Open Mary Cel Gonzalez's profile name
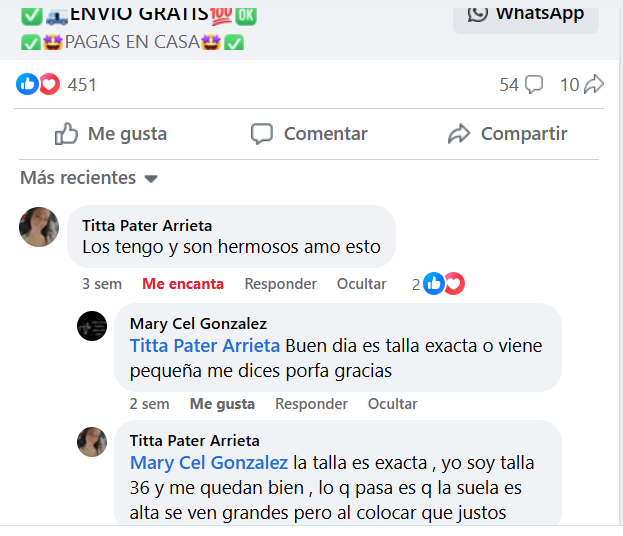 pos(198,324)
